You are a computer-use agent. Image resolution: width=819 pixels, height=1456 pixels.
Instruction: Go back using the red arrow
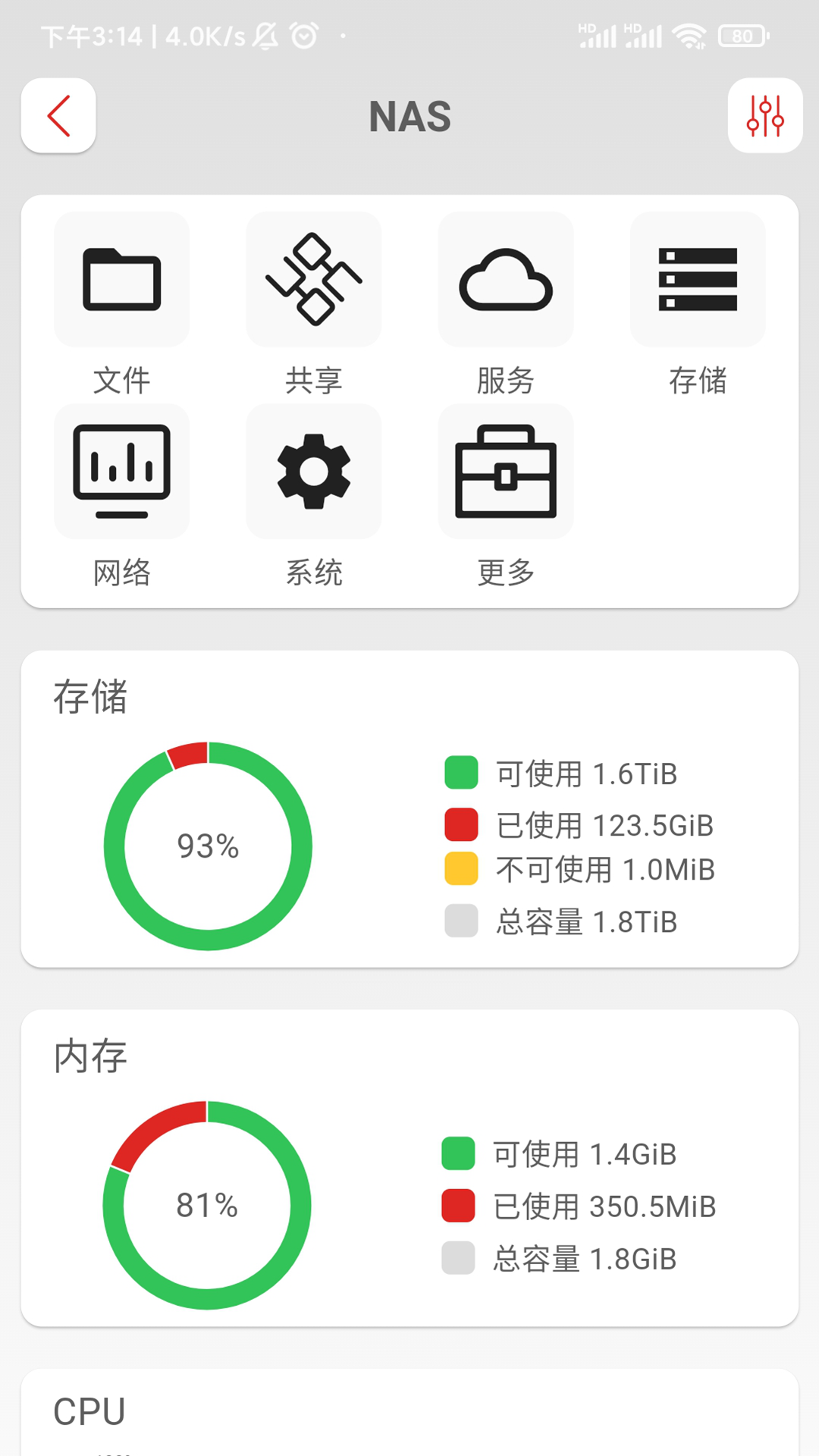point(58,116)
